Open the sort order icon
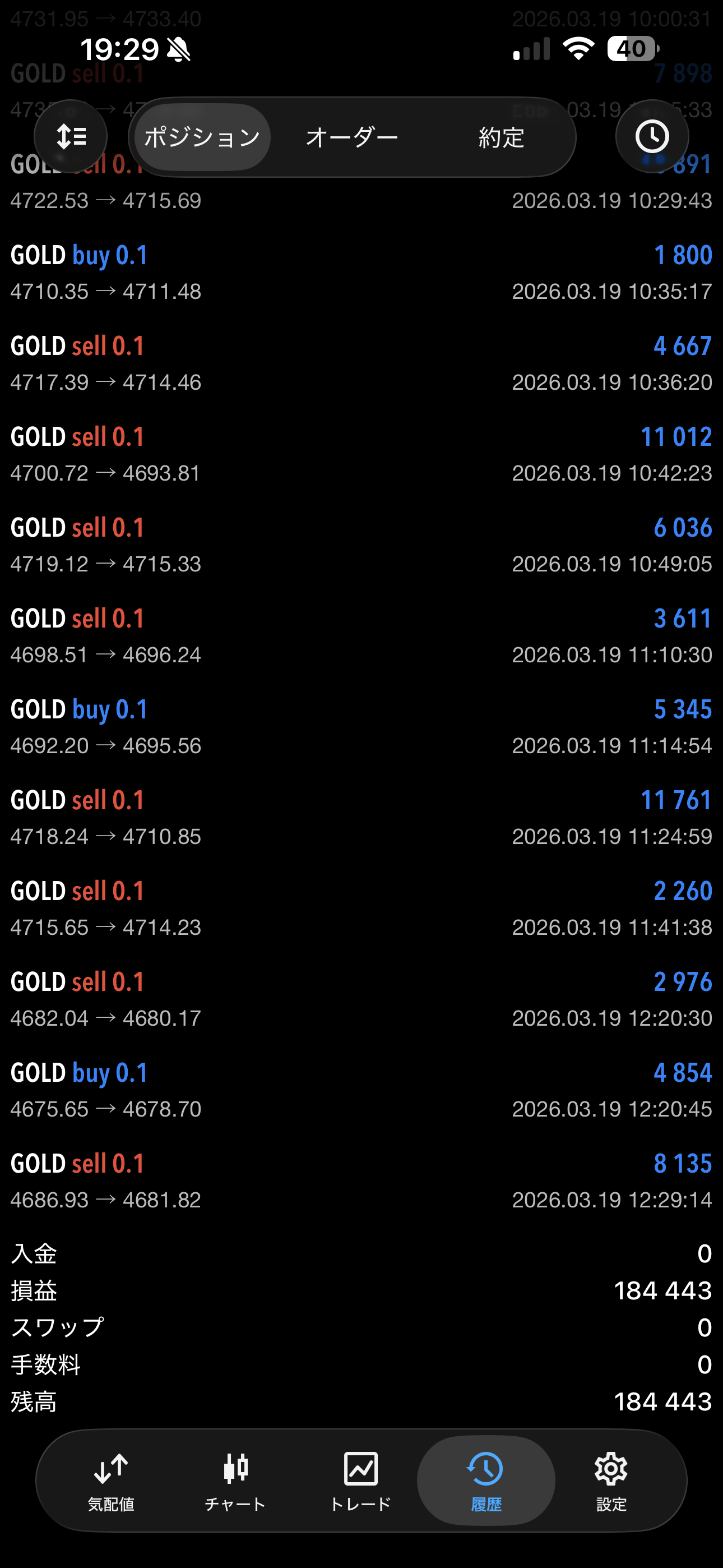 pos(71,136)
